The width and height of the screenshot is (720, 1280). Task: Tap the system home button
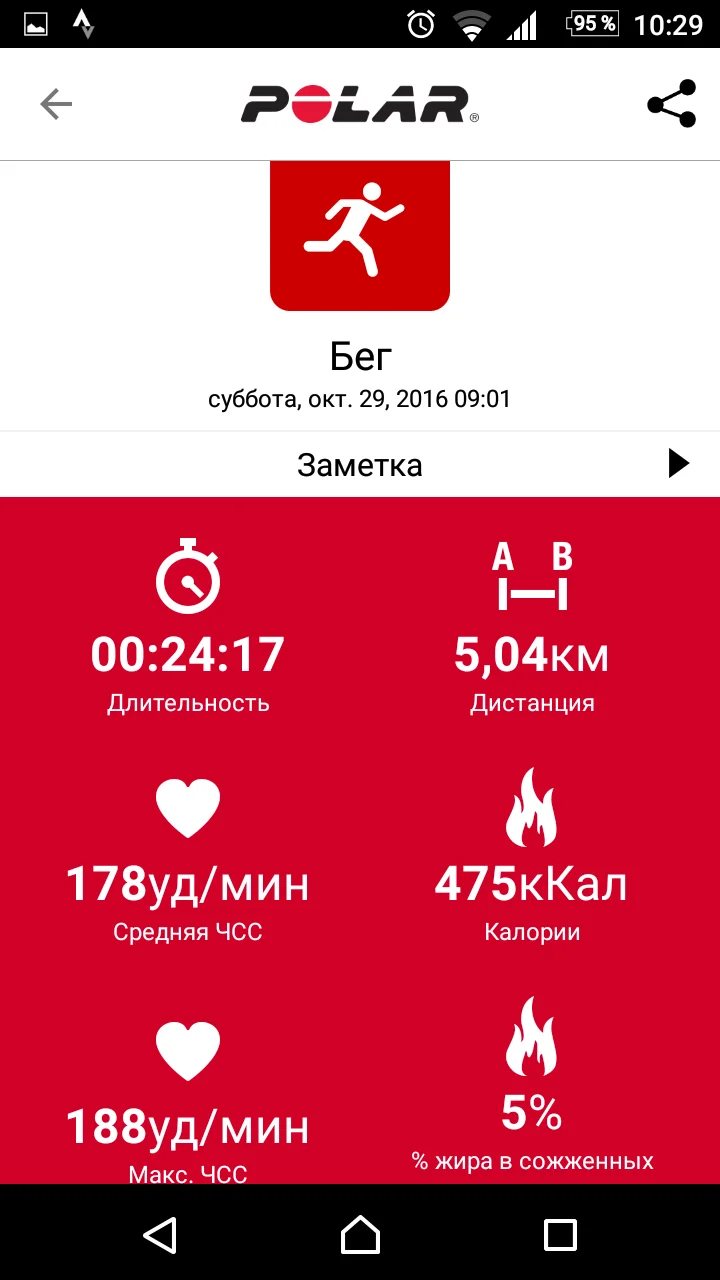[360, 1234]
